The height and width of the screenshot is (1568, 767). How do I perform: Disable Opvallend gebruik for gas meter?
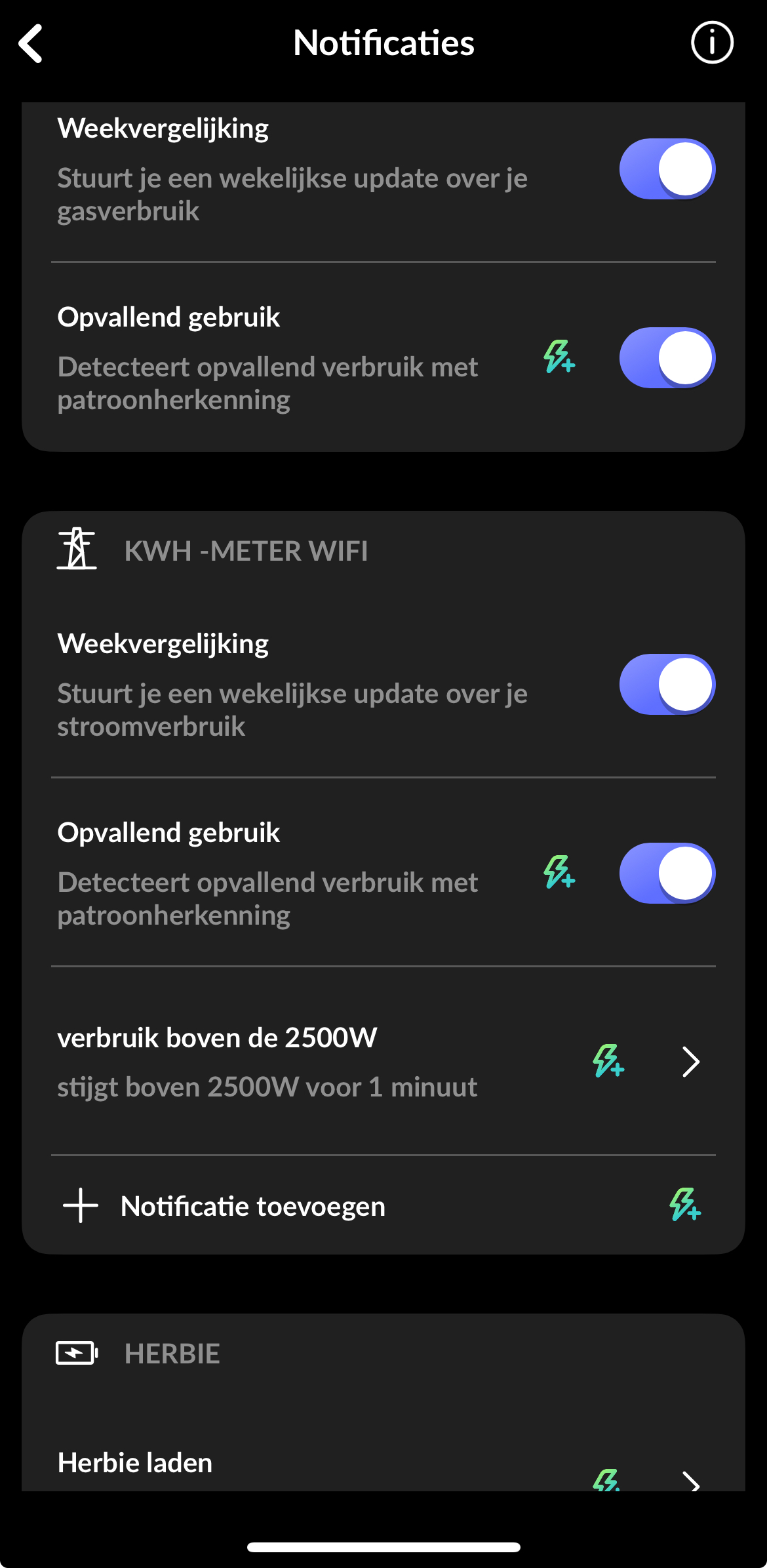pos(667,358)
